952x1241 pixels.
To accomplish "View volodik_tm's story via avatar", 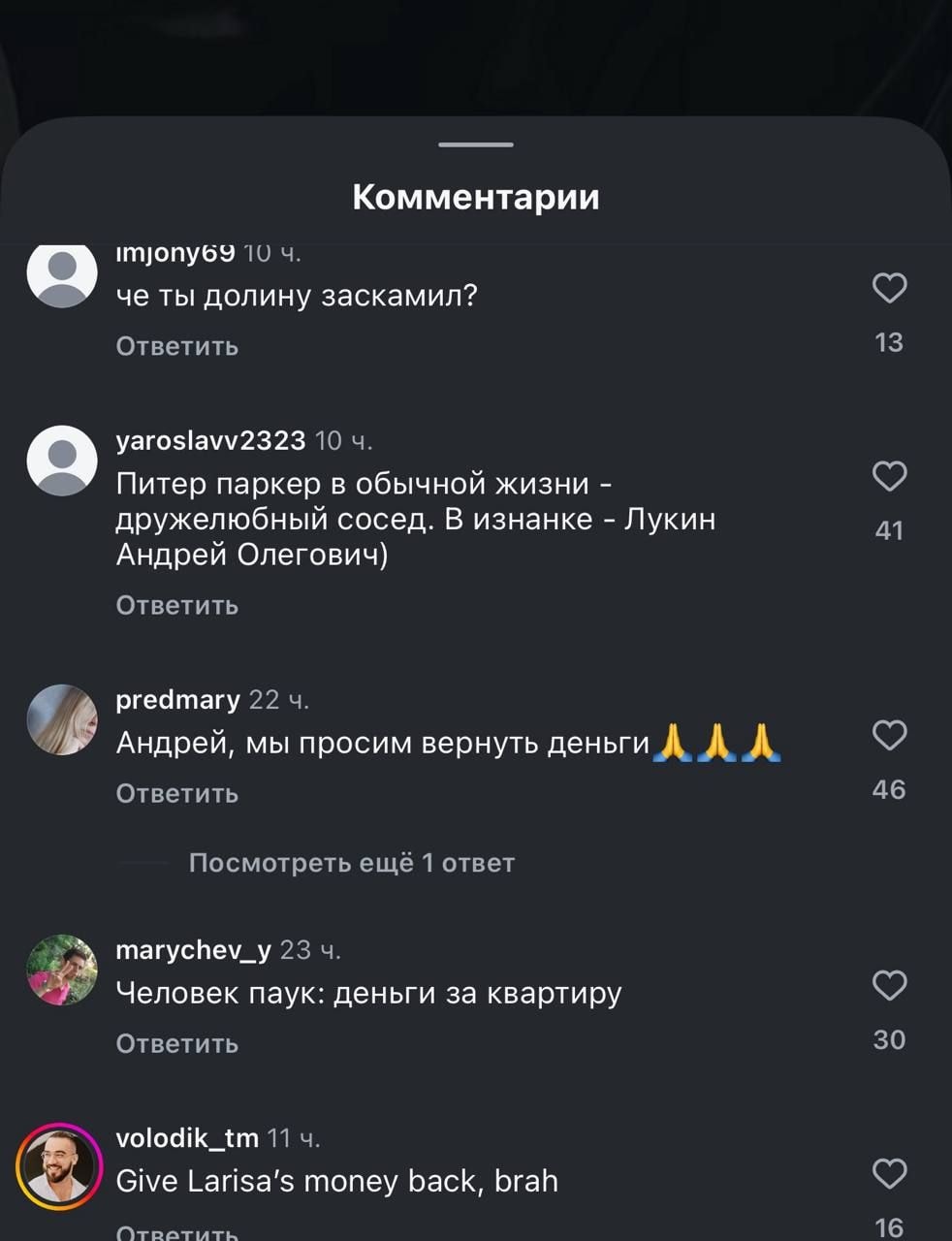I will click(60, 1165).
